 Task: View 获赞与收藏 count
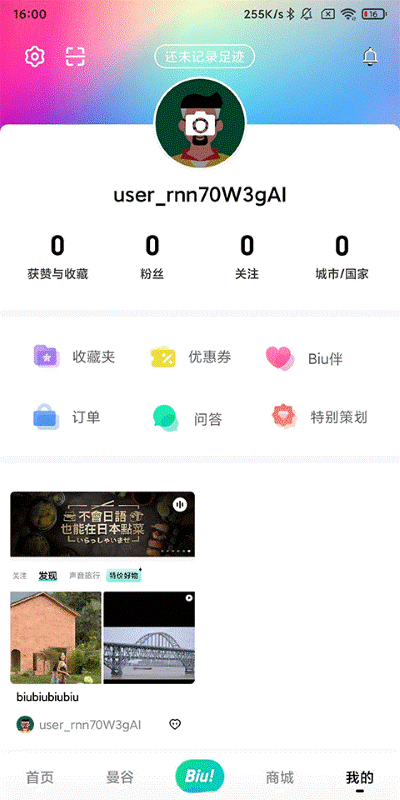[x=58, y=257]
